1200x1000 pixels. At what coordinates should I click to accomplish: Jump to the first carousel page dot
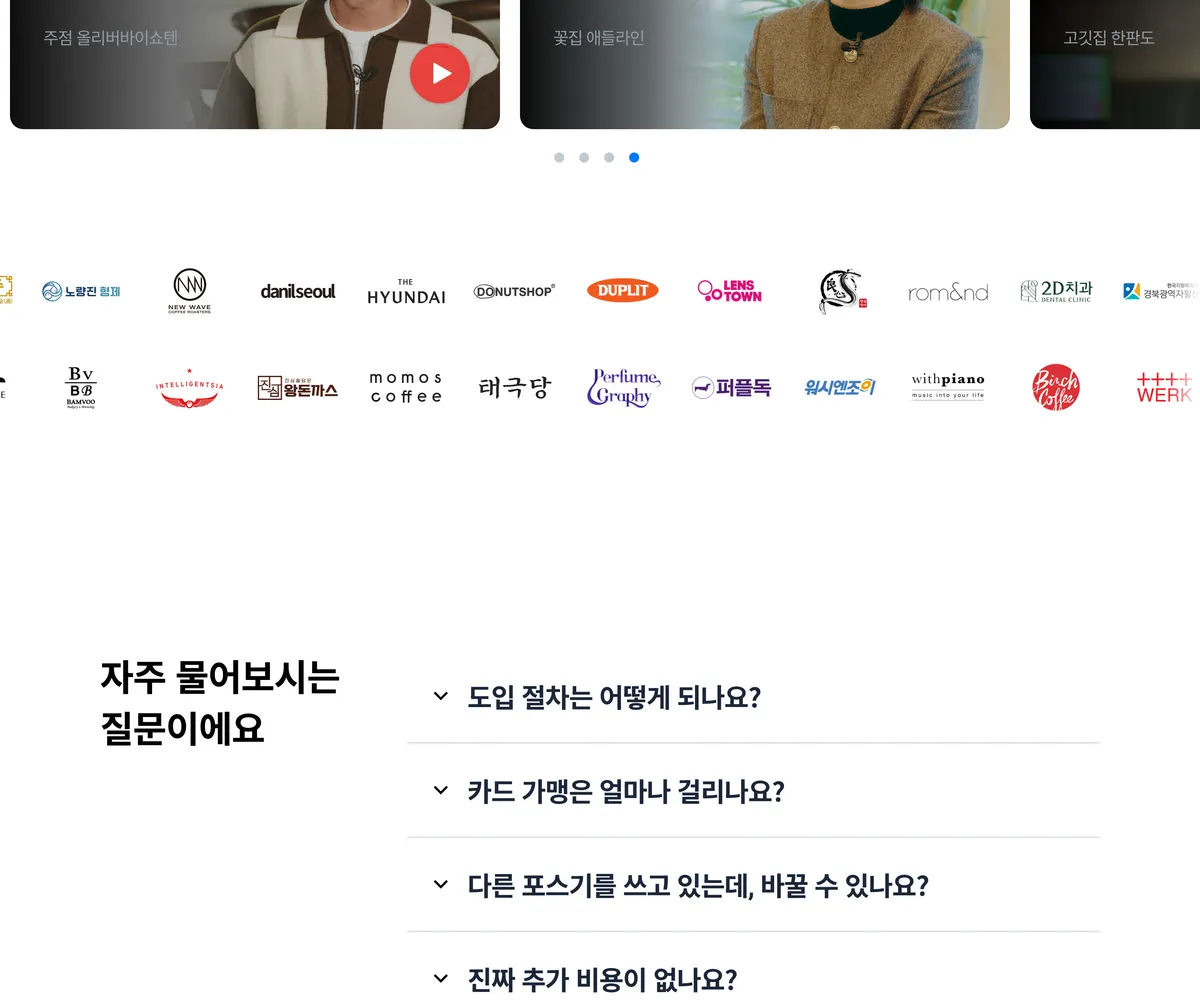click(559, 157)
